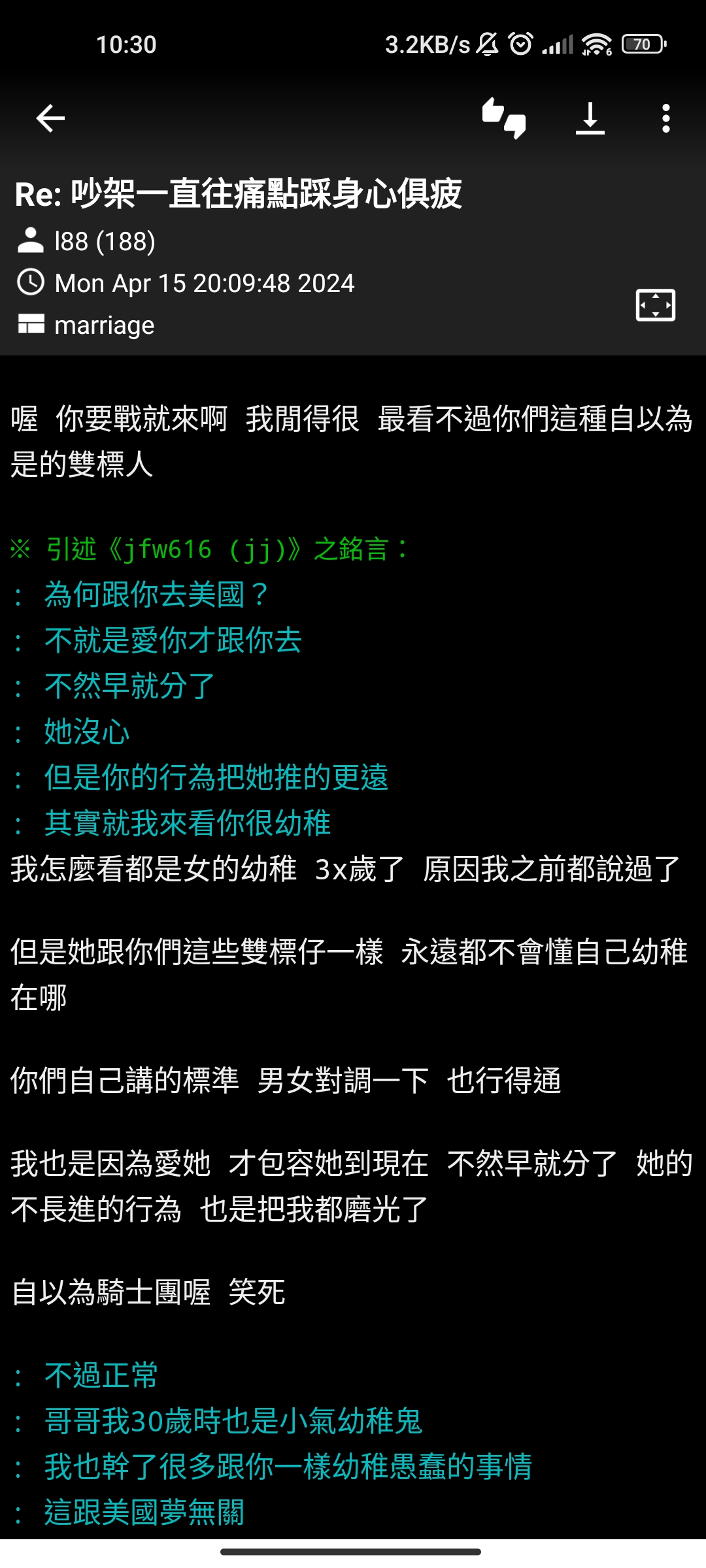The width and height of the screenshot is (706, 1568).
Task: Open the thumbs up/down rating action
Action: [504, 118]
